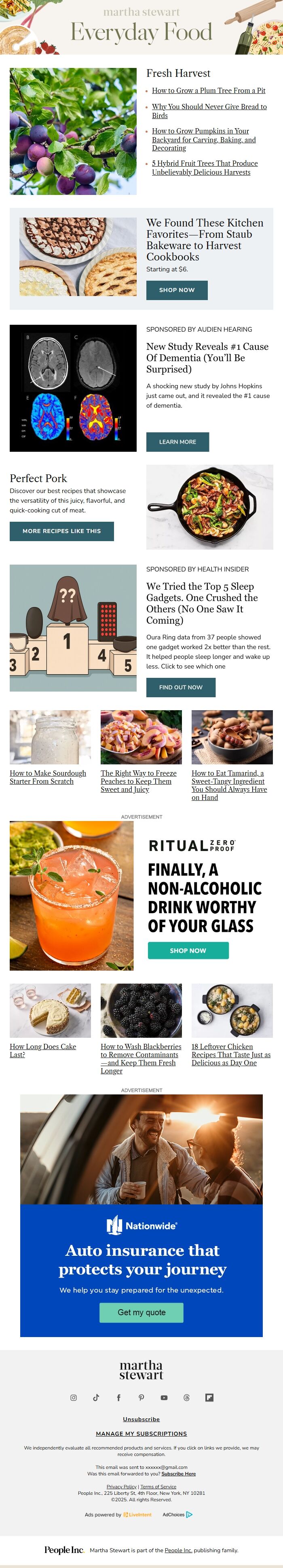Open 'Why You Should Never Give Bread to Birds'

(x=209, y=106)
